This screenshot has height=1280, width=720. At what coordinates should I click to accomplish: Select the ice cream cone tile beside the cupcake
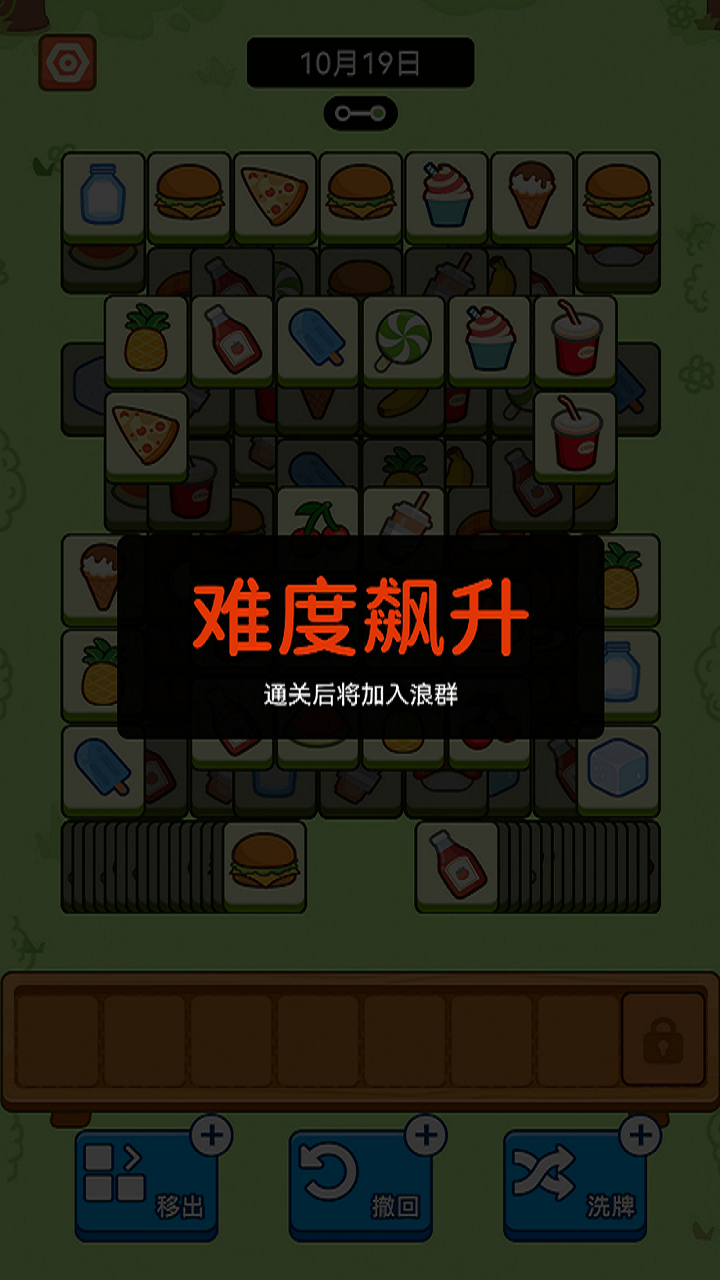pos(532,194)
